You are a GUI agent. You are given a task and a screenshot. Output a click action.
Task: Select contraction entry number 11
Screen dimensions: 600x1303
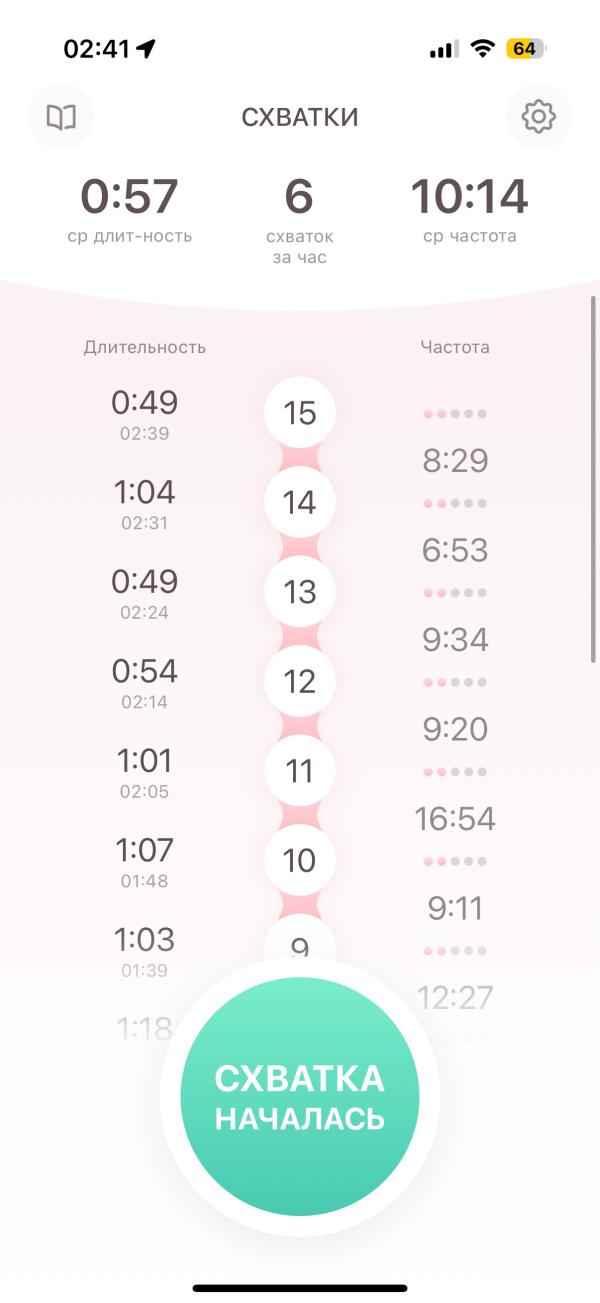coord(300,771)
